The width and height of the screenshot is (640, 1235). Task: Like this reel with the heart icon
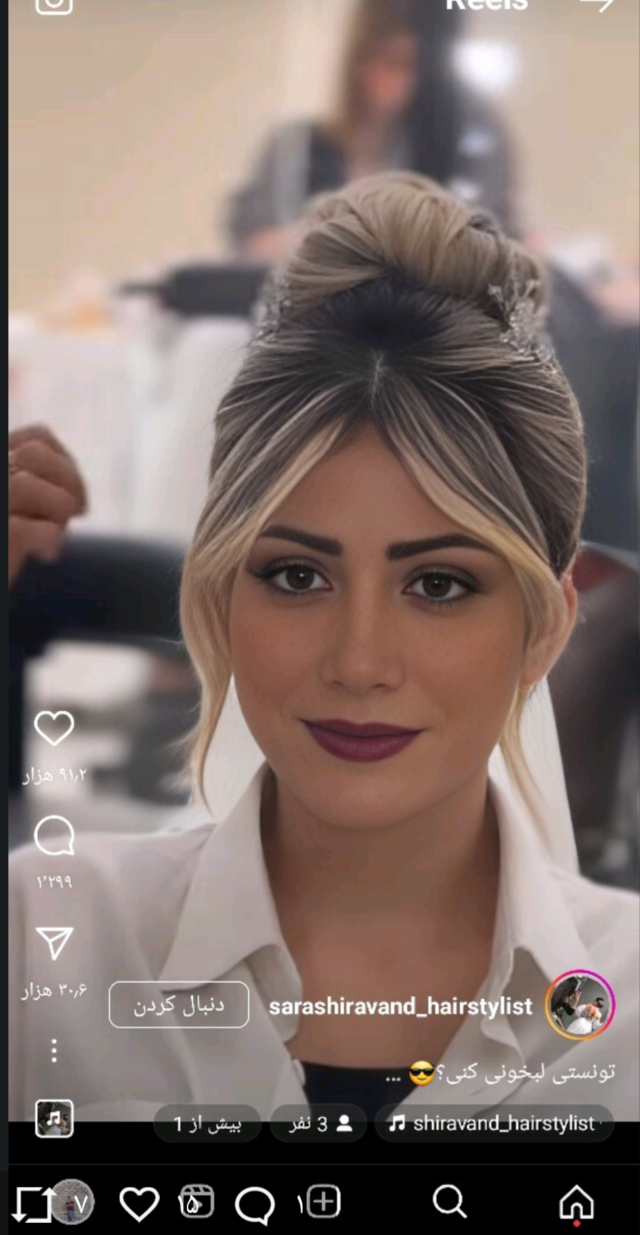click(54, 728)
